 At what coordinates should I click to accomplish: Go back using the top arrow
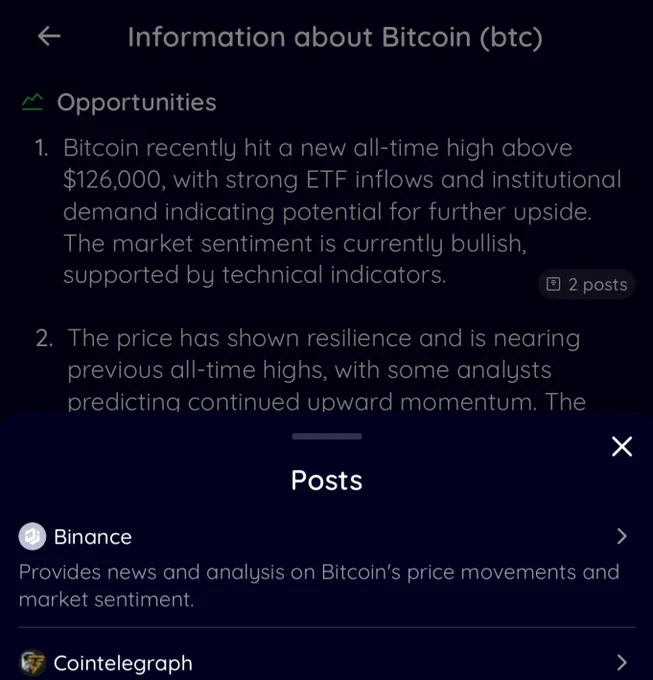coord(49,36)
